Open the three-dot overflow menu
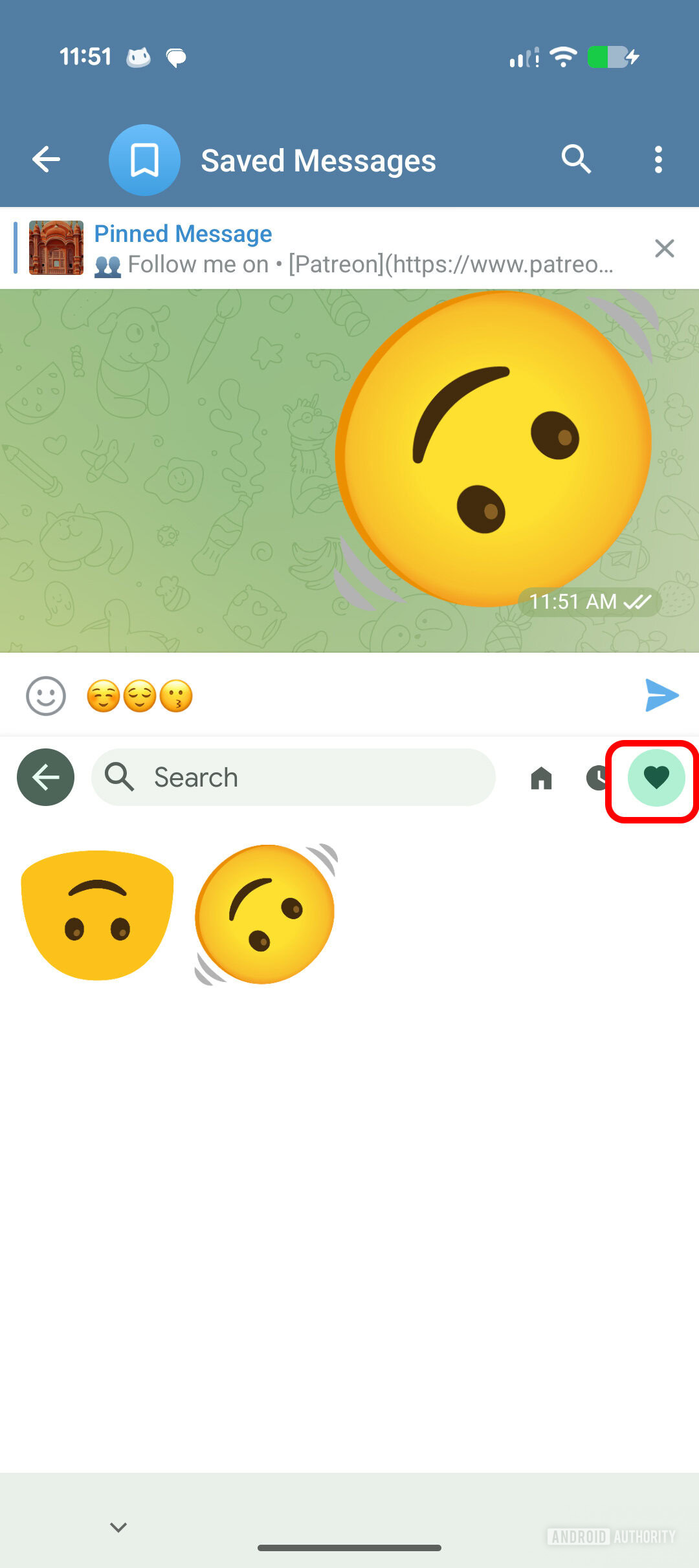The height and width of the screenshot is (1568, 699). (658, 159)
